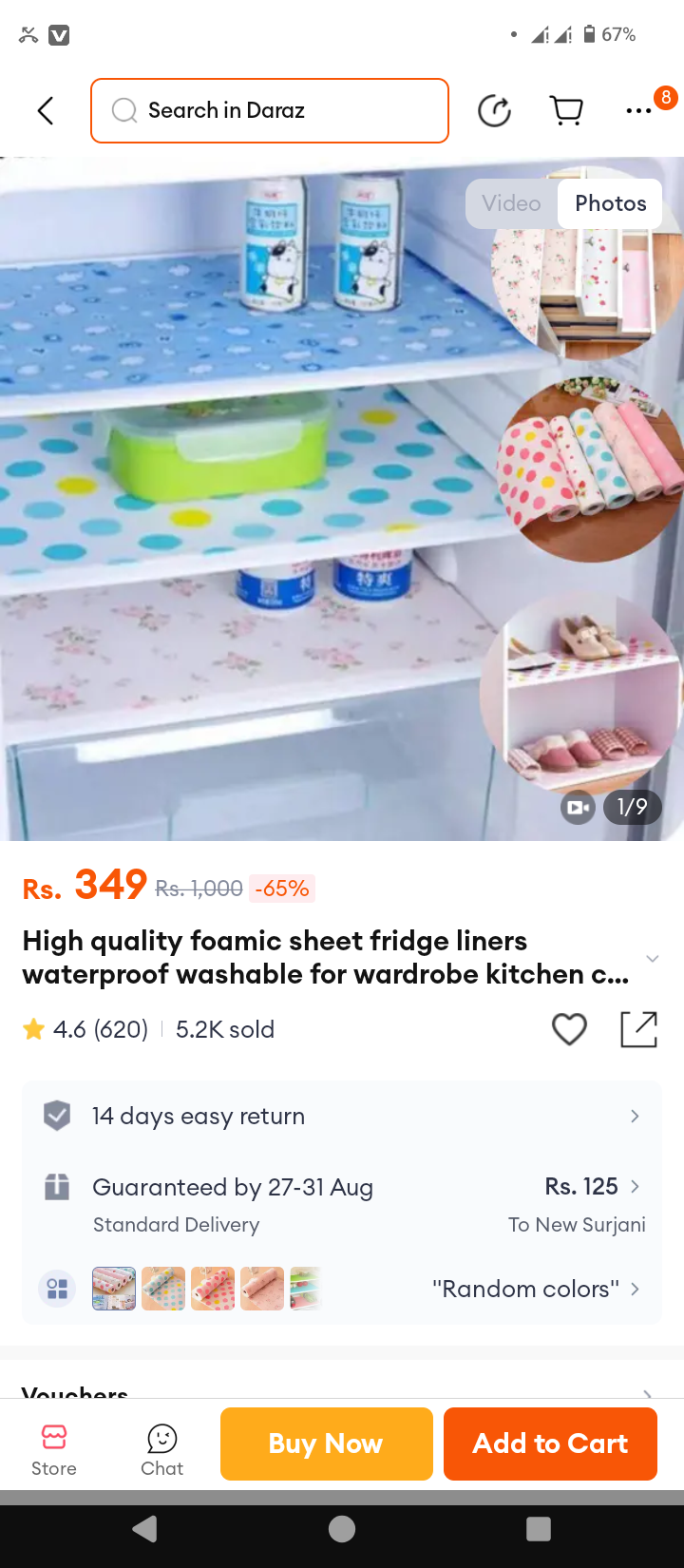The width and height of the screenshot is (684, 1568).
Task: Go back using the top-left arrow
Action: click(x=45, y=110)
